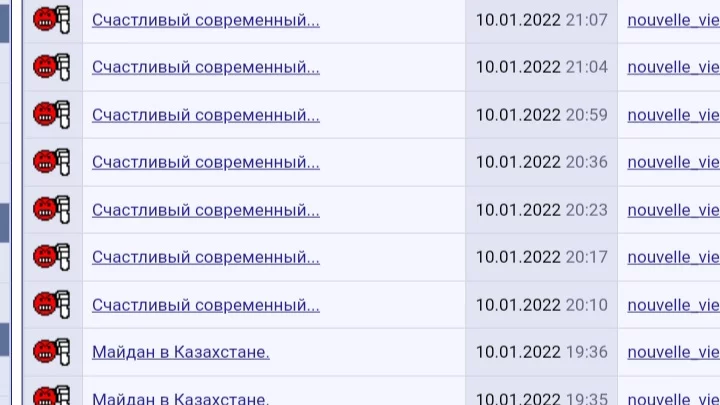View nouvelle_vie profile in the 19:36 row

pos(673,352)
